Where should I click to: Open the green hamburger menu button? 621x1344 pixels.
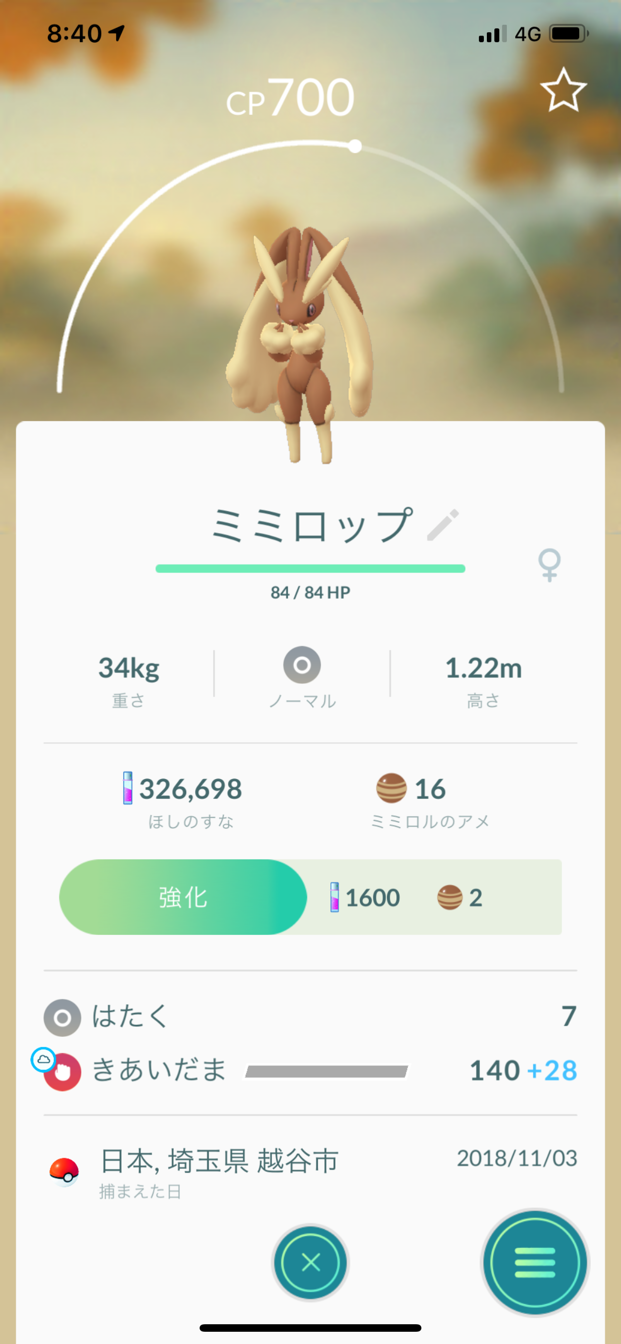click(534, 1262)
